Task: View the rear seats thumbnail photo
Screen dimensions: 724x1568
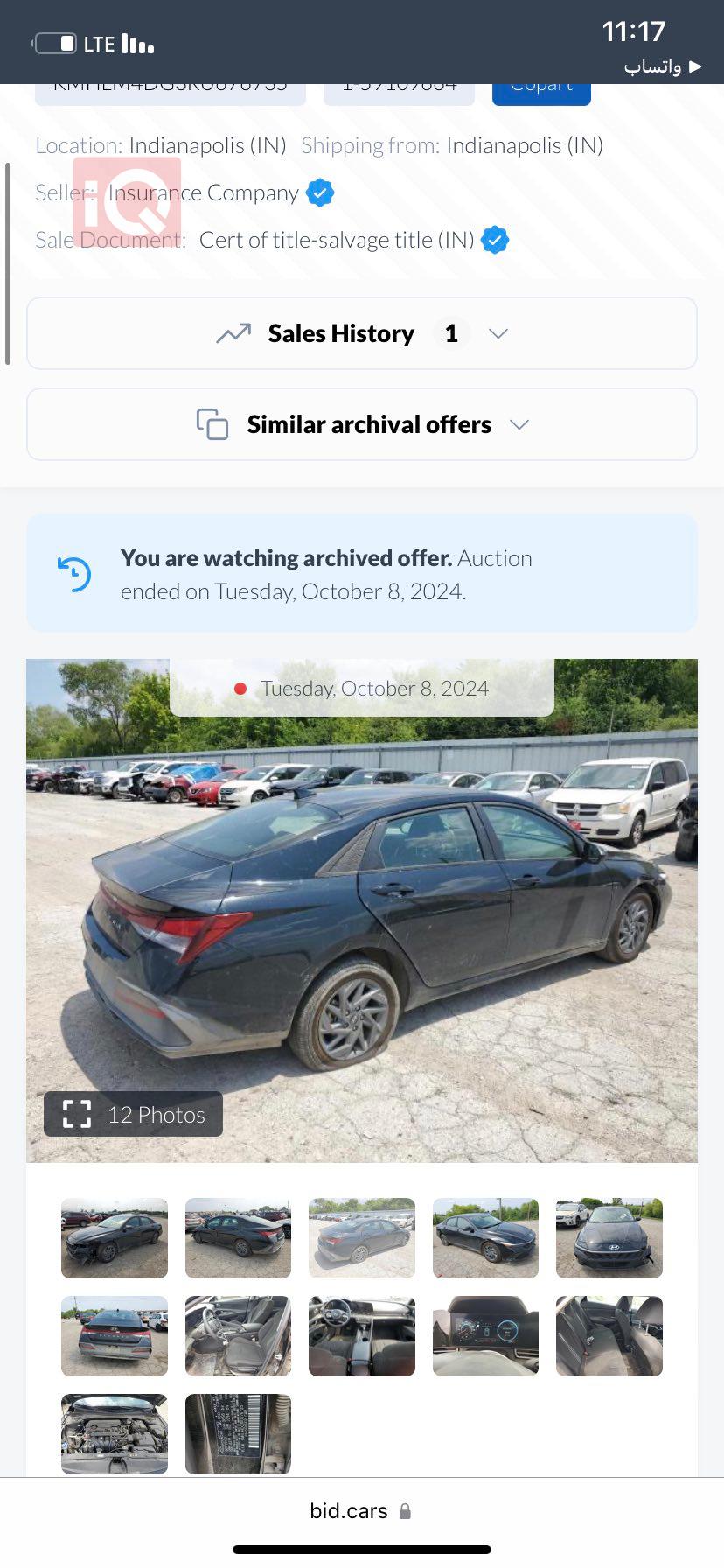Action: click(609, 1336)
